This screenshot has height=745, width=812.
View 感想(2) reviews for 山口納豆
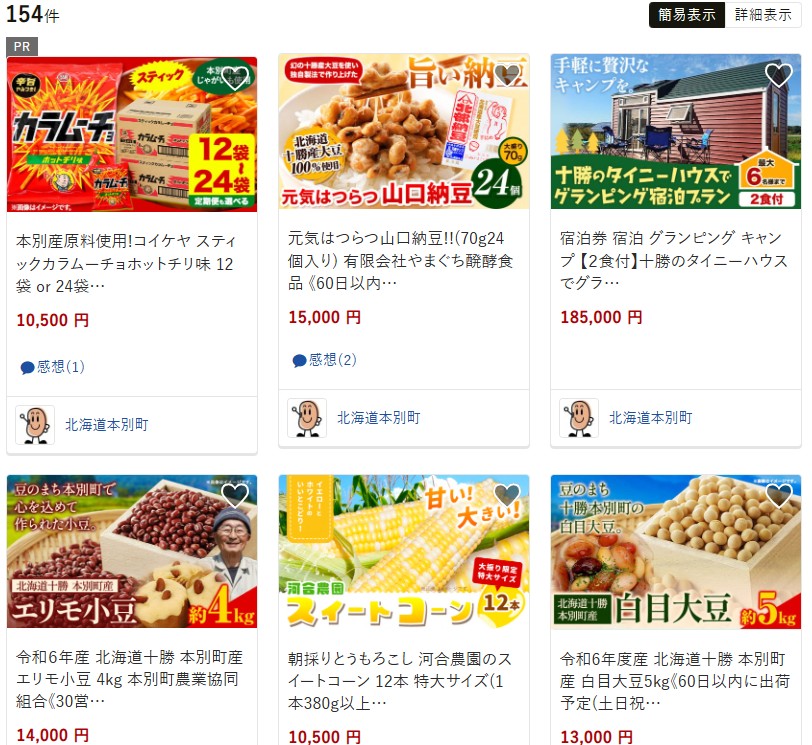pos(325,360)
